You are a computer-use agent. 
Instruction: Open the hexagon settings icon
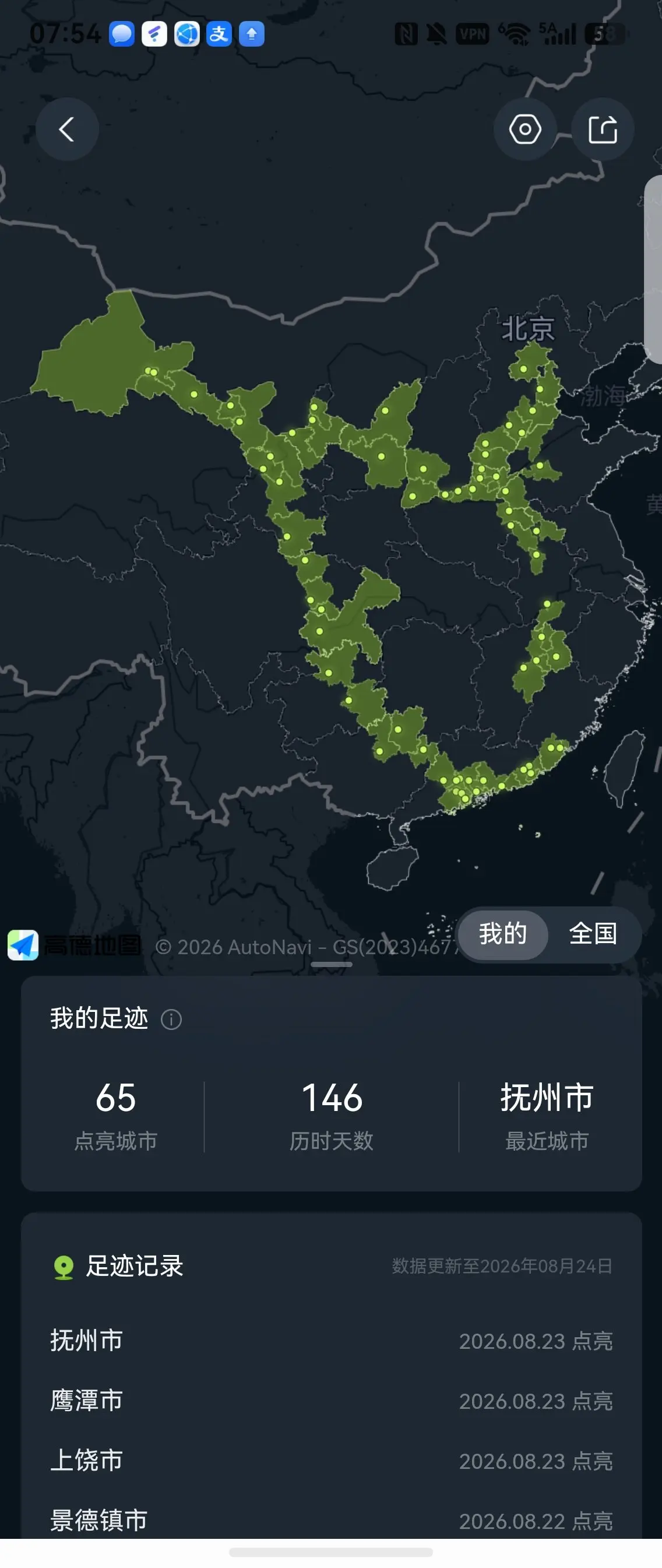click(525, 129)
